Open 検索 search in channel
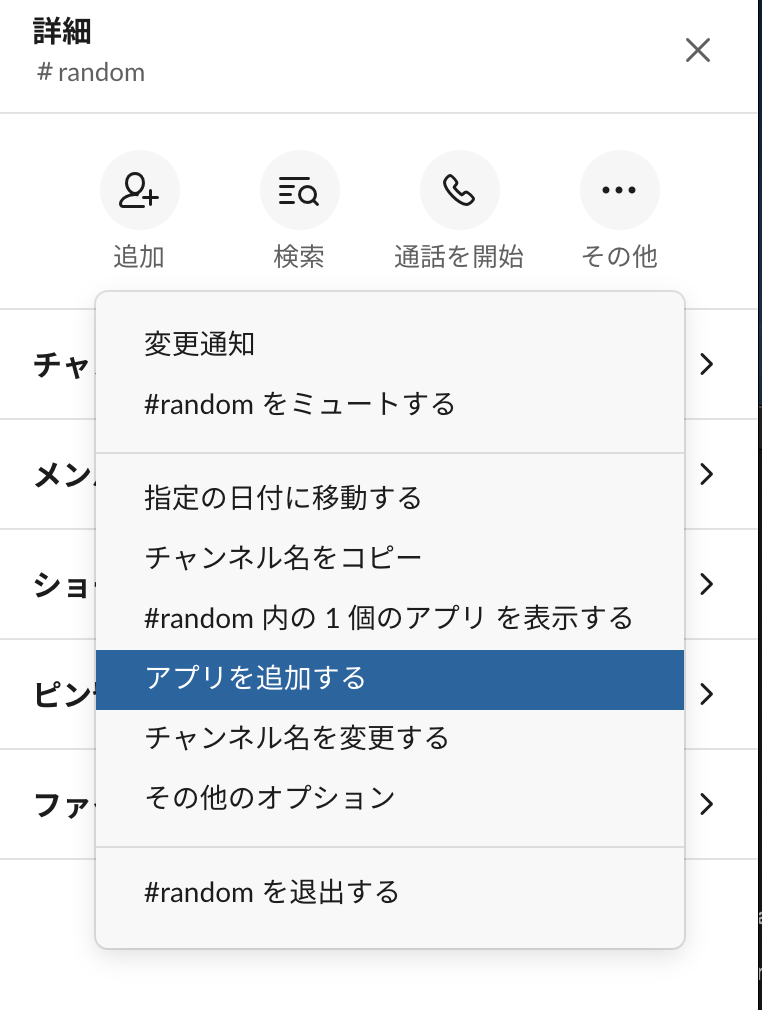This screenshot has height=1010, width=762. click(299, 190)
